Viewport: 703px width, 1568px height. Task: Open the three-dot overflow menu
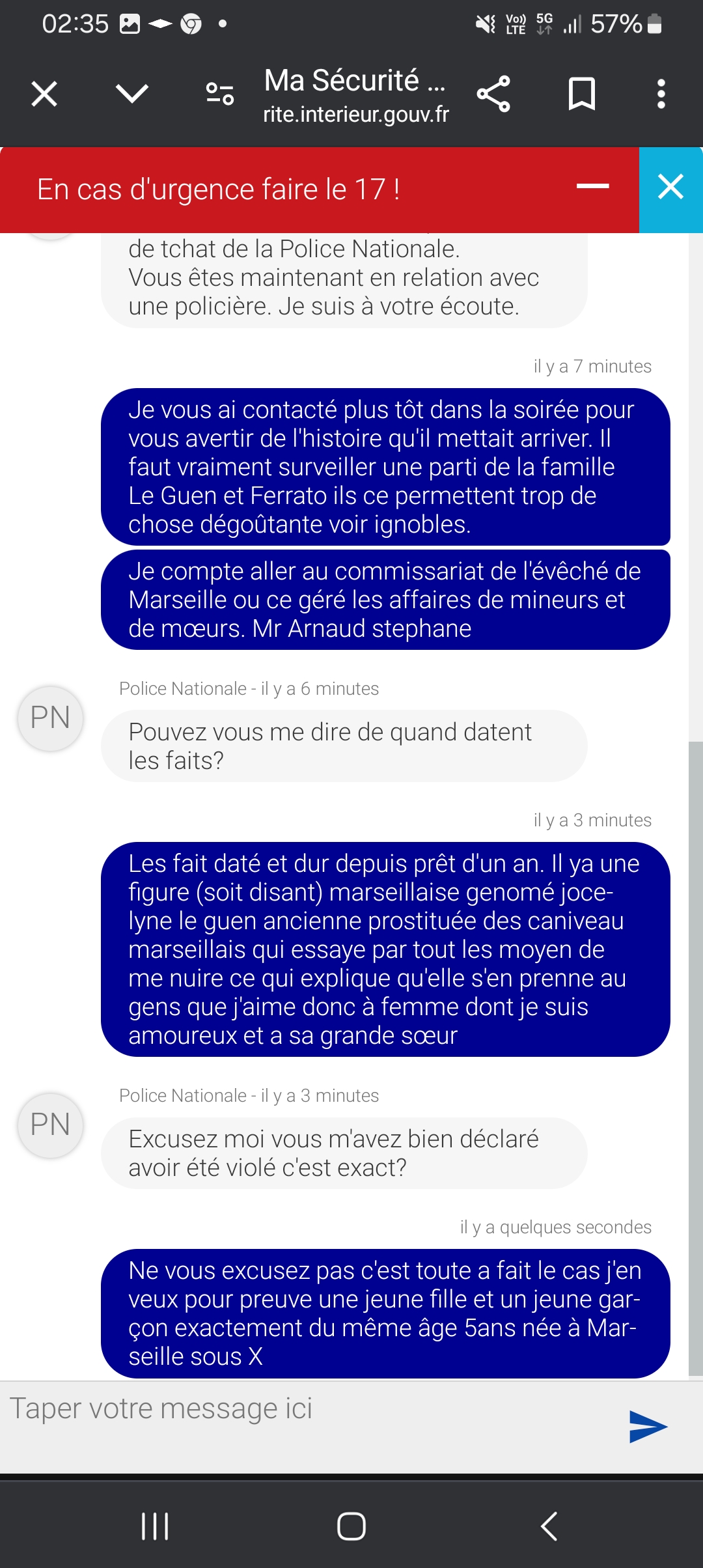(x=661, y=94)
